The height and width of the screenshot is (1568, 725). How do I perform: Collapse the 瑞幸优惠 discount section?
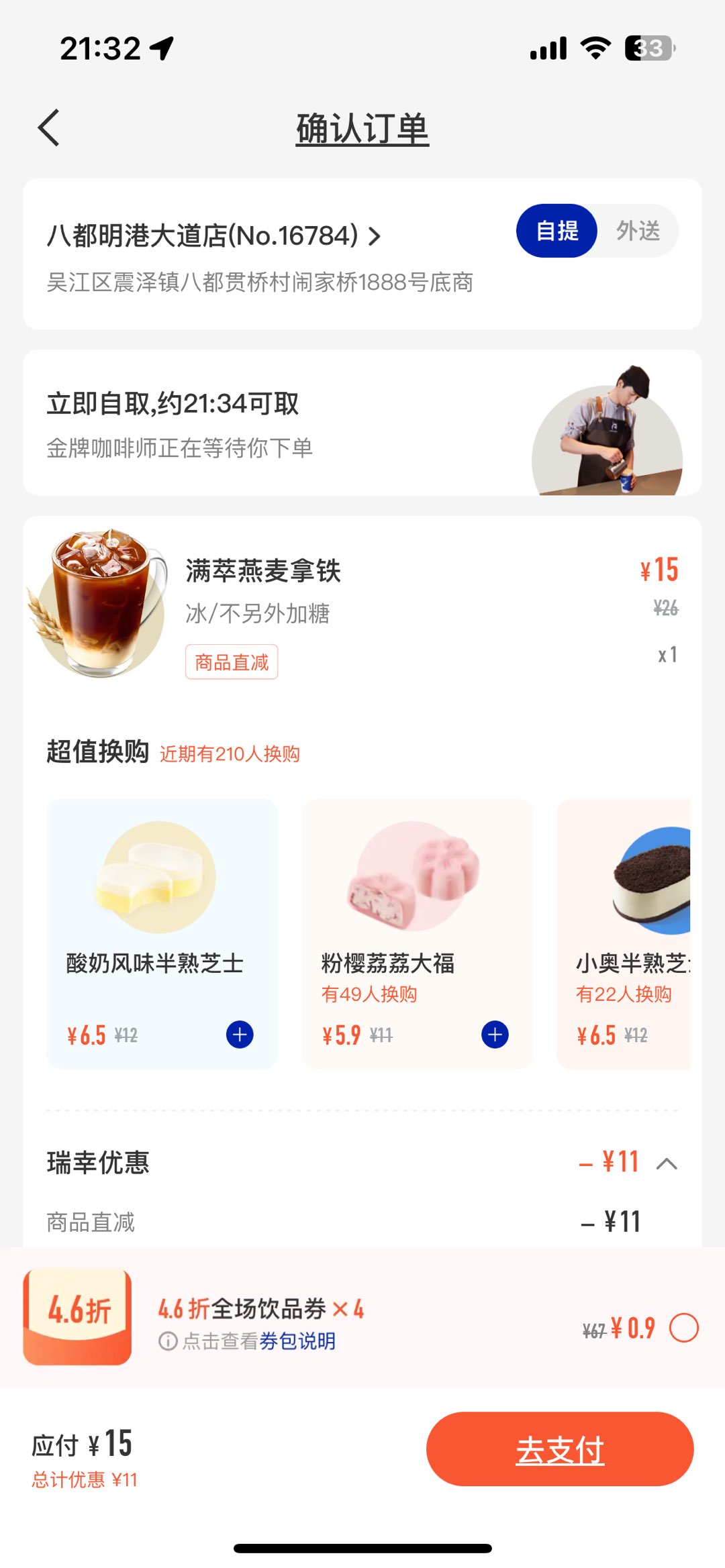667,1163
